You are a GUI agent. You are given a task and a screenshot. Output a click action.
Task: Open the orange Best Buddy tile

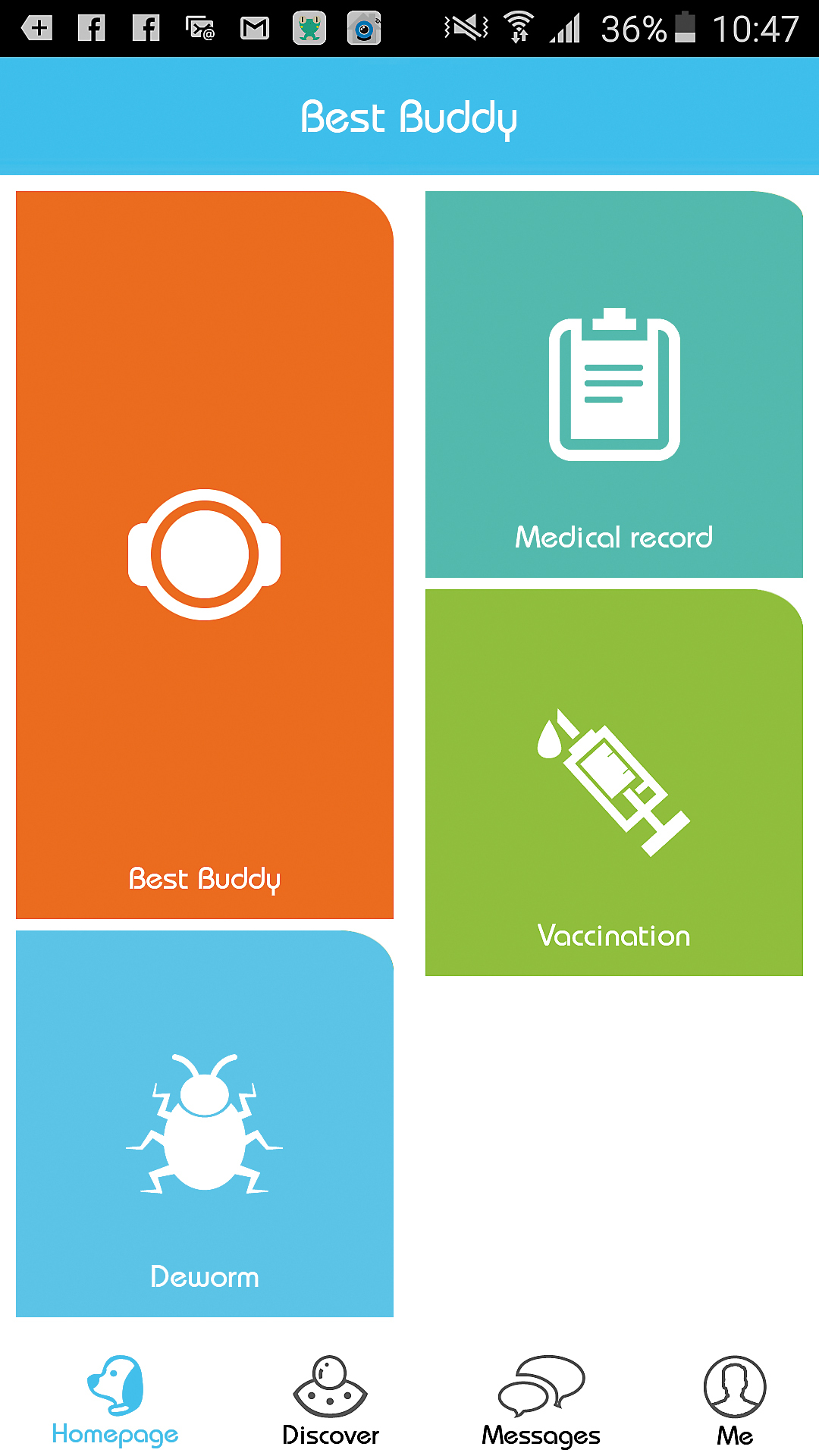(x=205, y=554)
